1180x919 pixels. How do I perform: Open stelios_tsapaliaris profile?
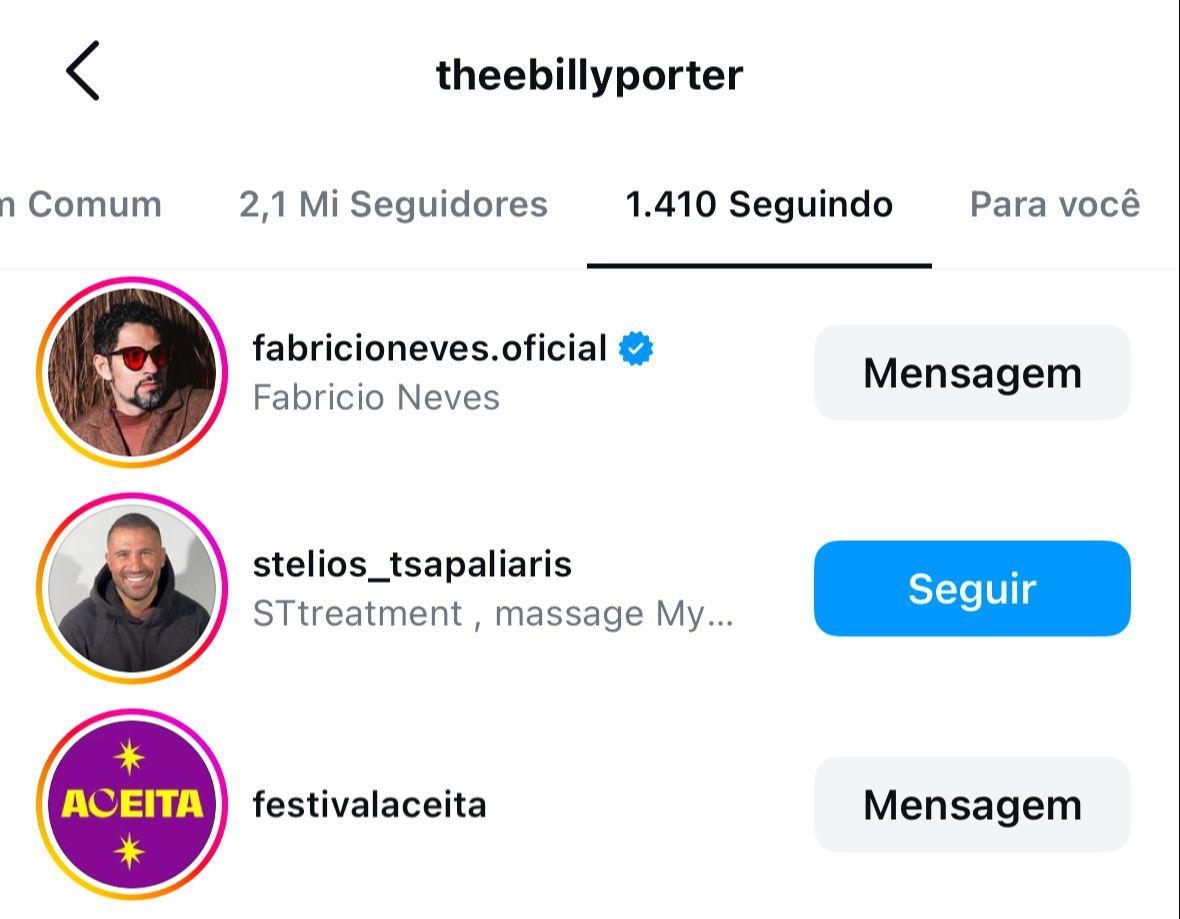click(412, 564)
